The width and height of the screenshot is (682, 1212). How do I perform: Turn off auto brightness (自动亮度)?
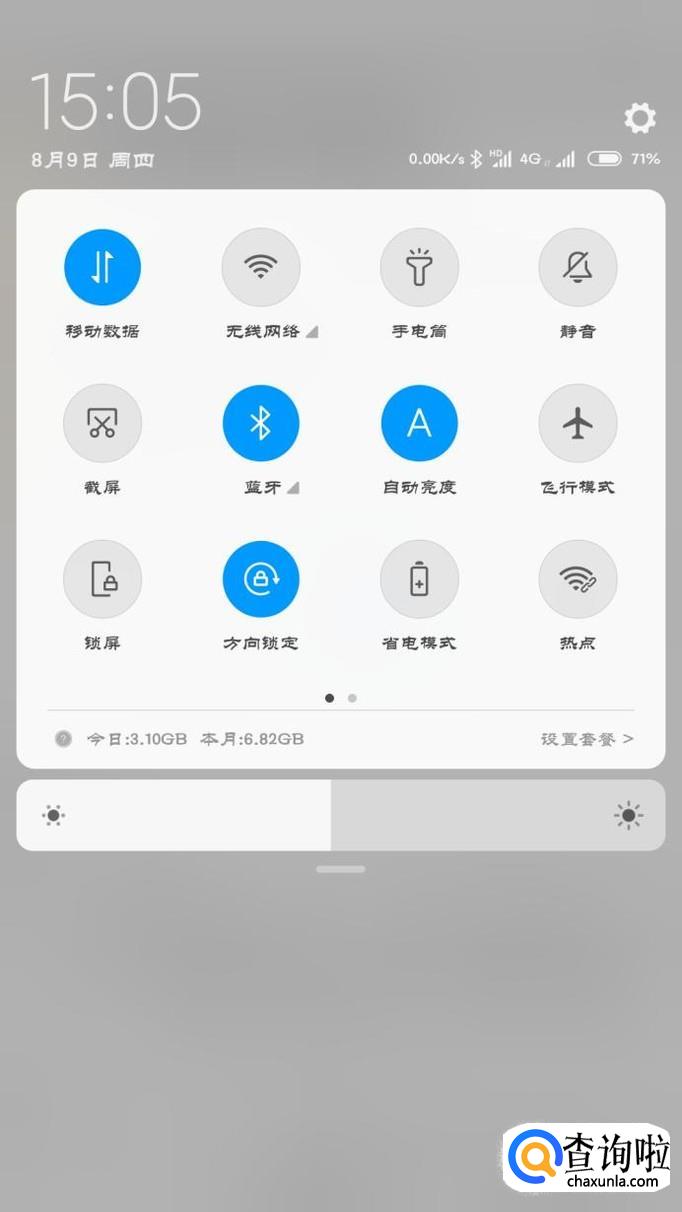pyautogui.click(x=419, y=423)
